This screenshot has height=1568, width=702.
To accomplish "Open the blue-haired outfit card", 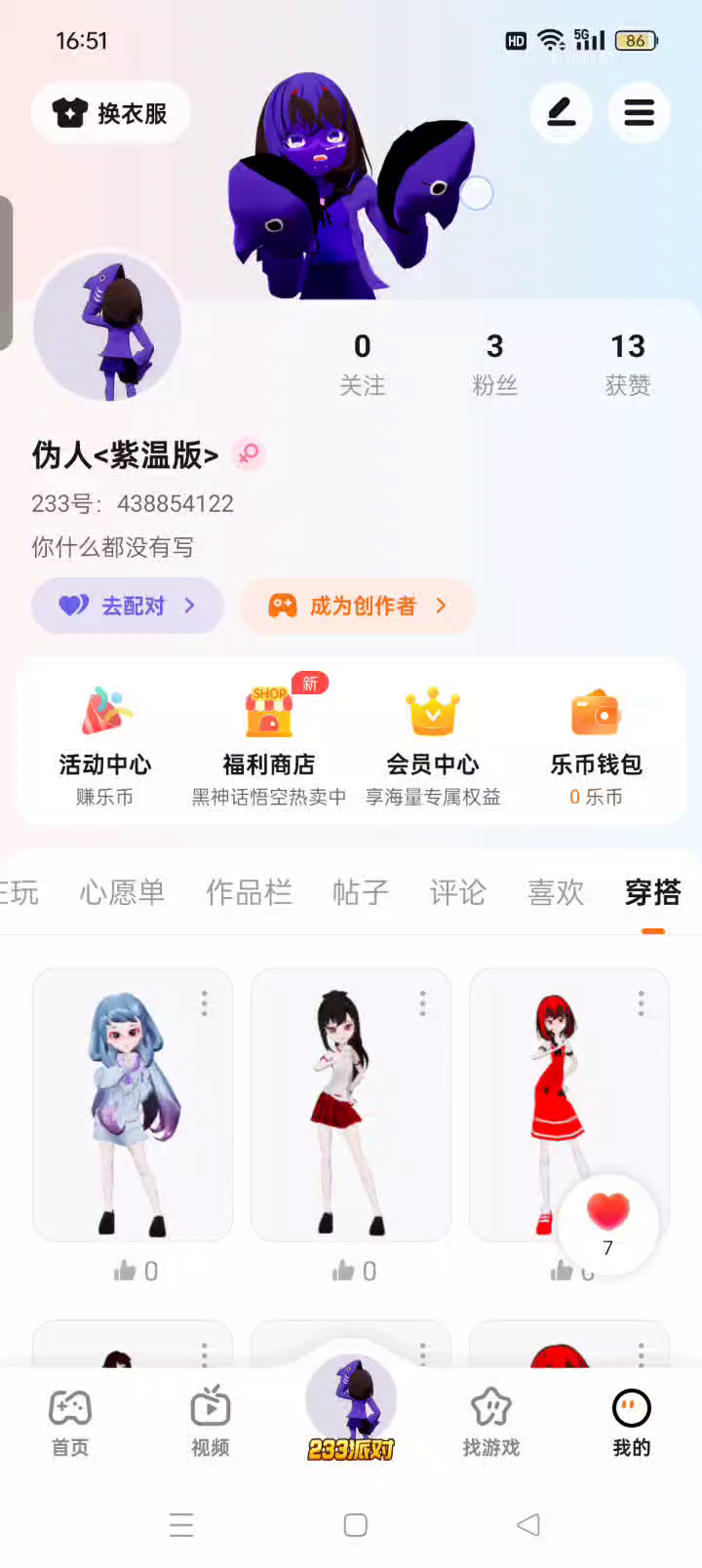I will click(133, 1104).
